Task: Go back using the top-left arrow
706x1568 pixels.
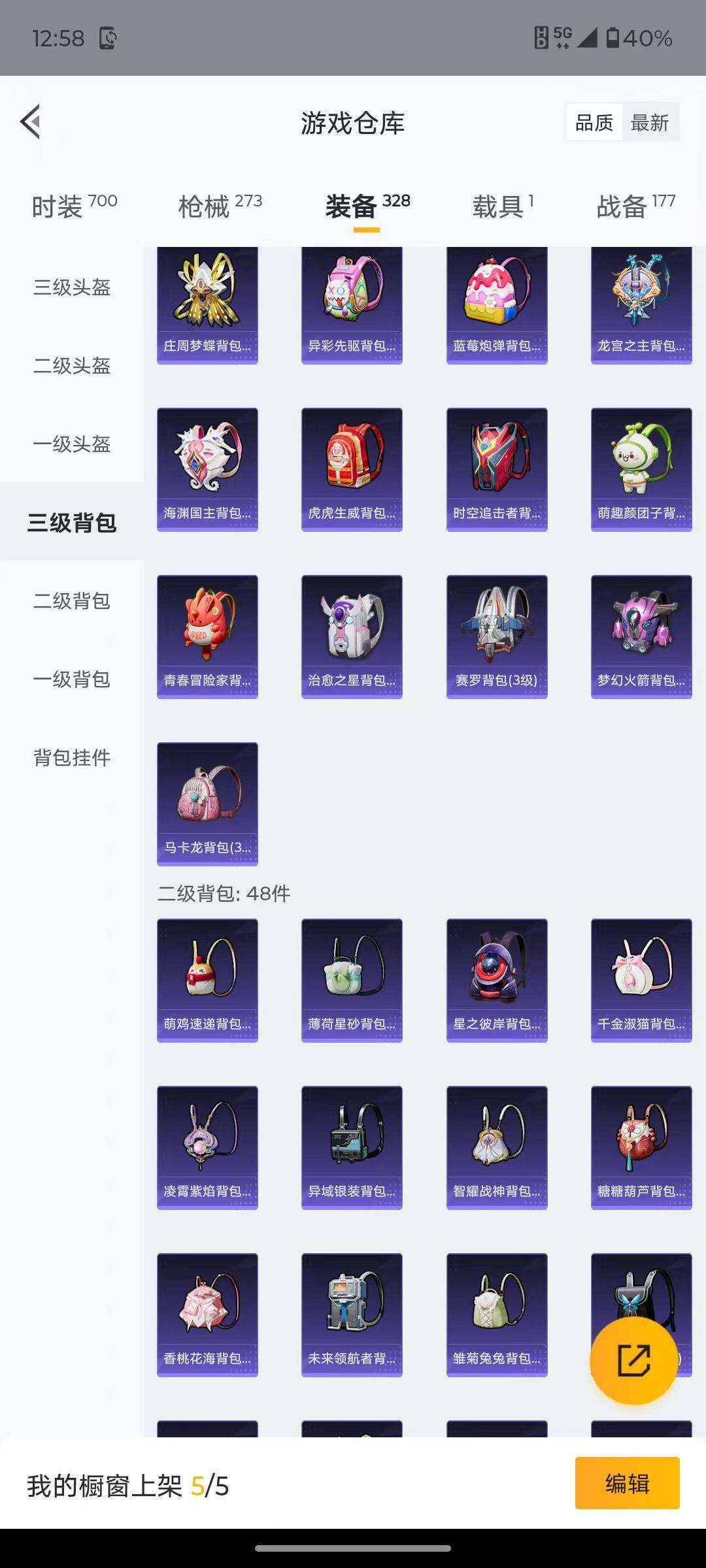Action: (x=31, y=122)
